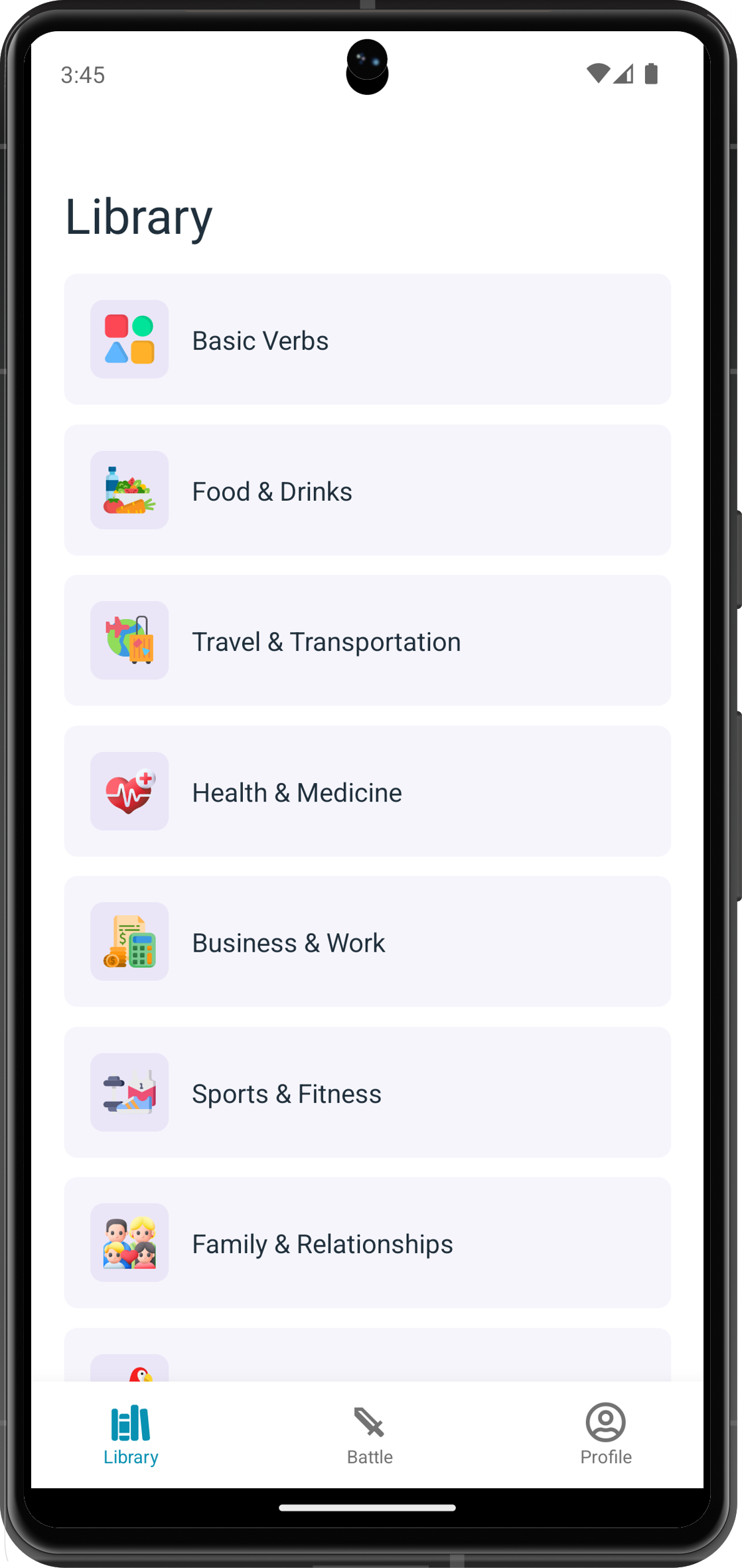Go to the Profile tab
The height and width of the screenshot is (1568, 742).
click(x=605, y=1435)
